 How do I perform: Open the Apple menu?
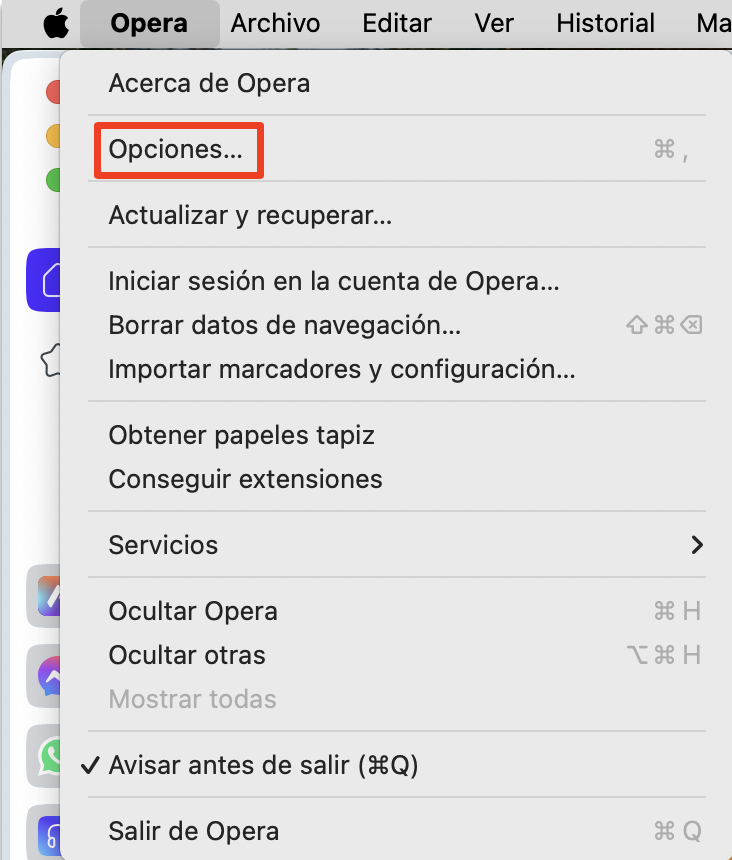(55, 22)
